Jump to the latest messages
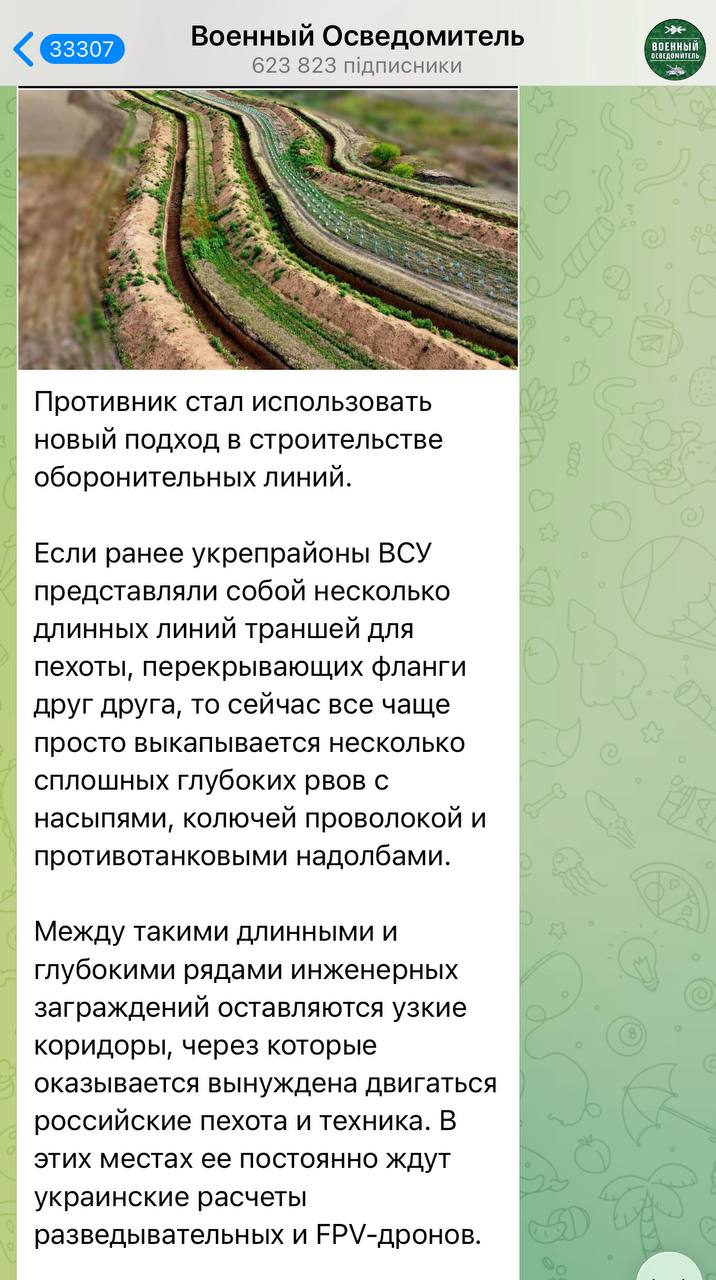This screenshot has height=1280, width=716. click(x=670, y=1264)
